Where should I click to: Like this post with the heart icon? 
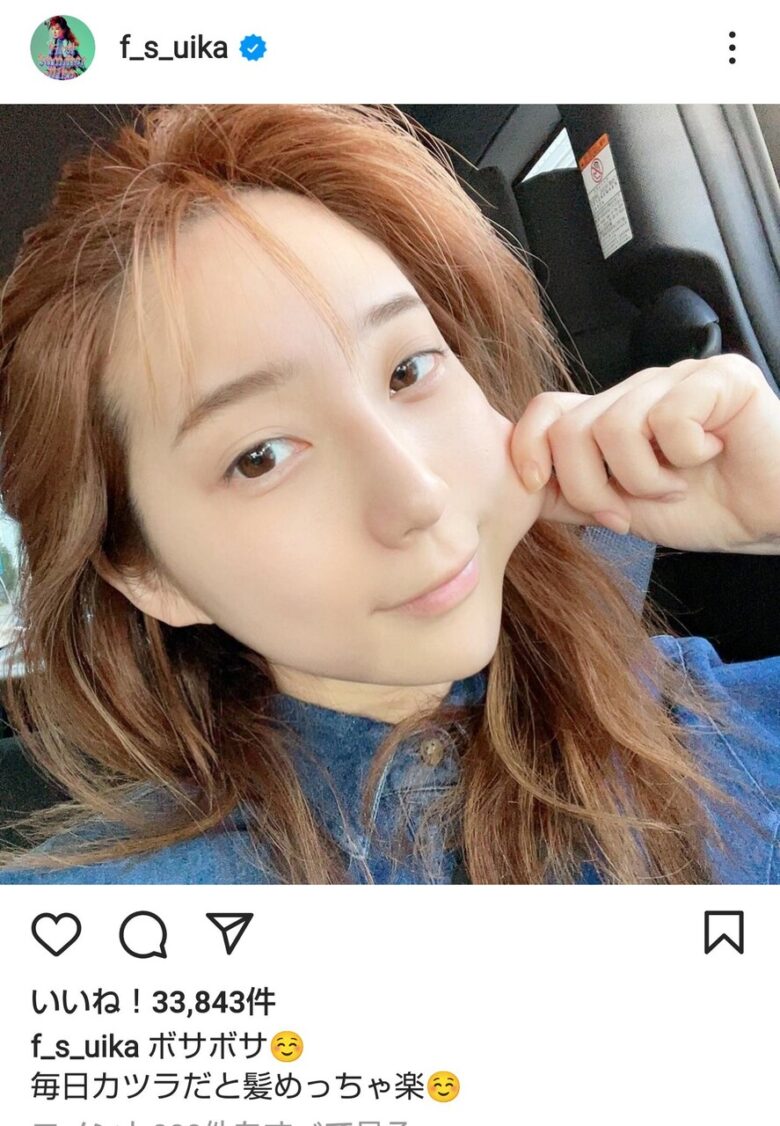tap(56, 934)
